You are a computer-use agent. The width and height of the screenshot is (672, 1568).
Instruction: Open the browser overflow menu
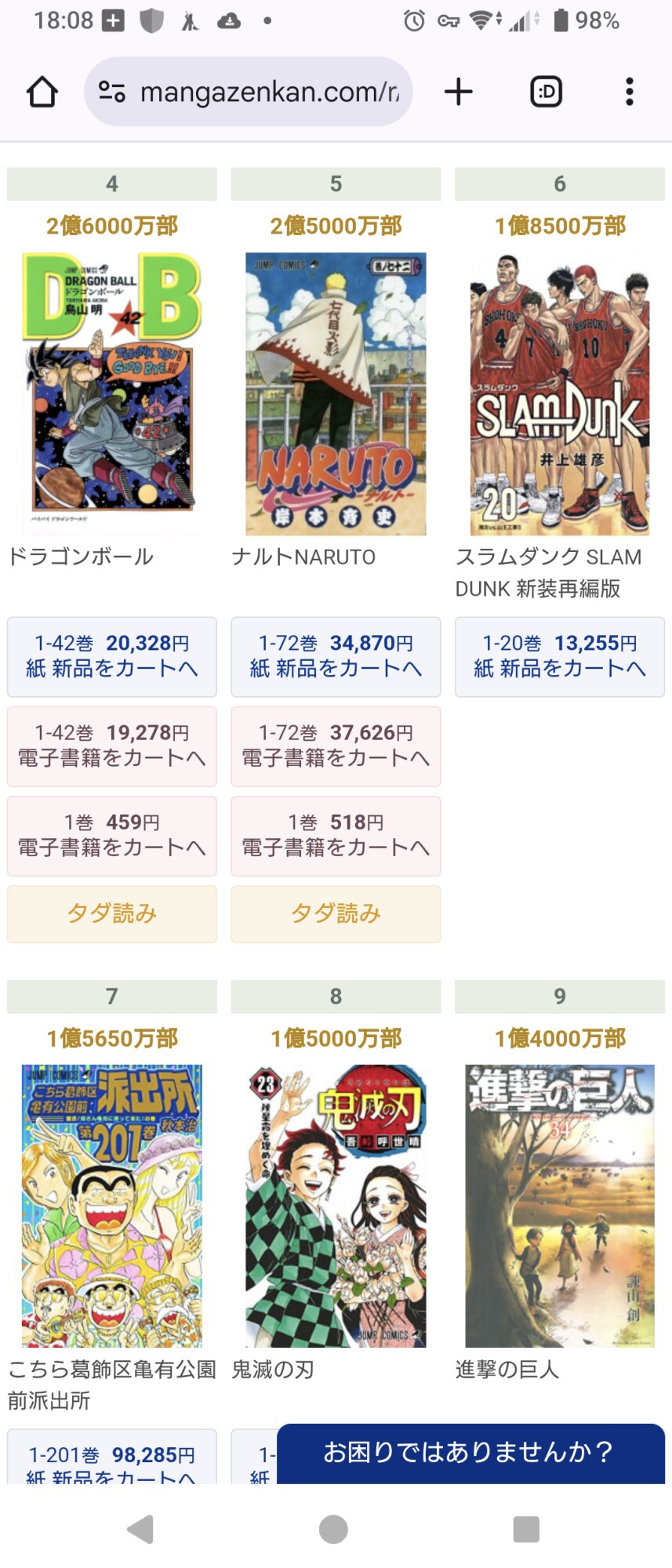pos(629,92)
